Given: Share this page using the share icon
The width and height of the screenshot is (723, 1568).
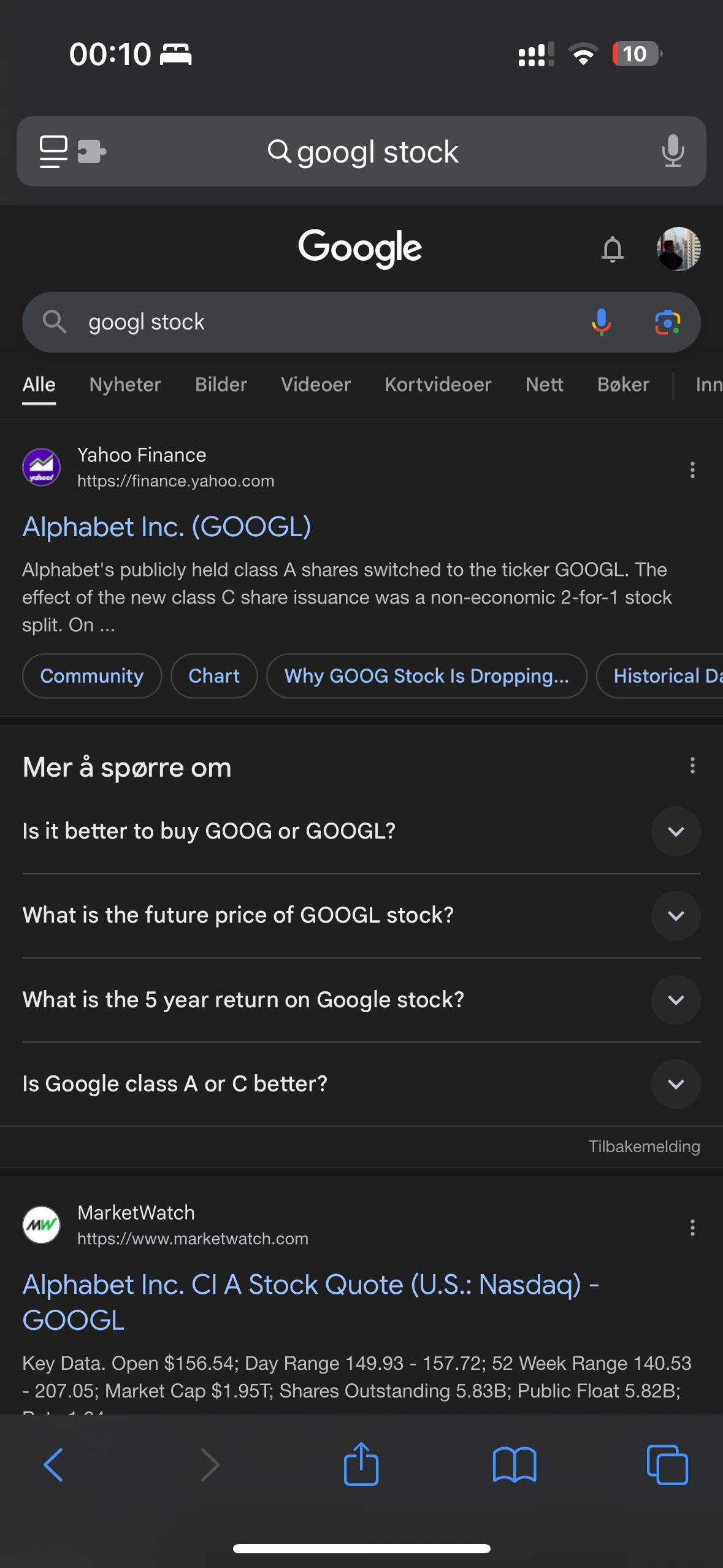Looking at the screenshot, I should pos(361,1465).
